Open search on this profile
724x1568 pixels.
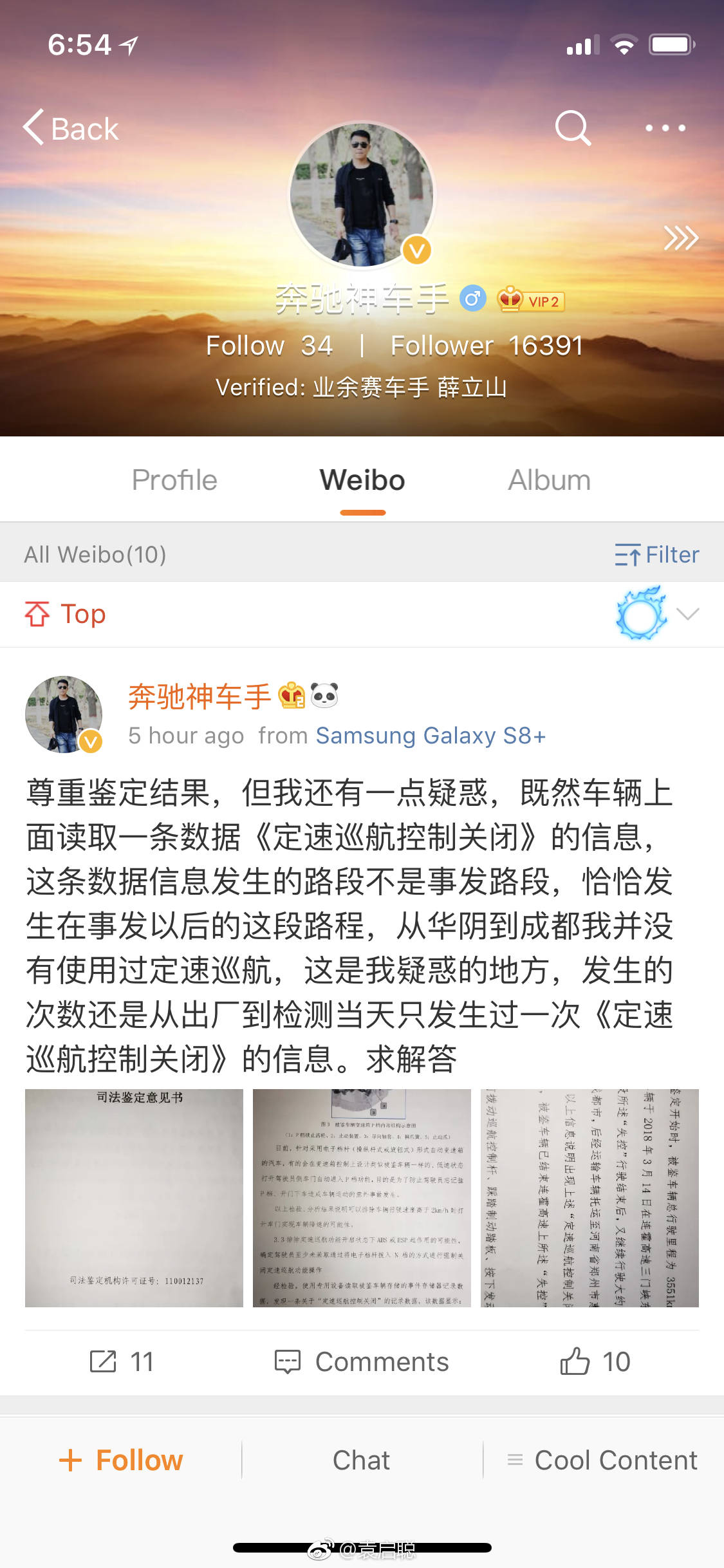[x=572, y=128]
